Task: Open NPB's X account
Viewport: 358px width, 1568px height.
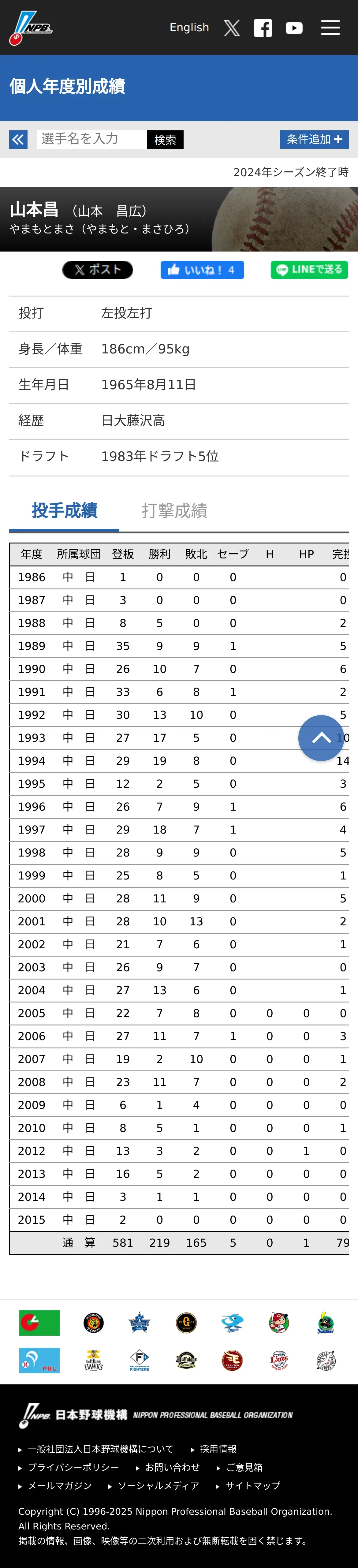Action: pos(231,28)
